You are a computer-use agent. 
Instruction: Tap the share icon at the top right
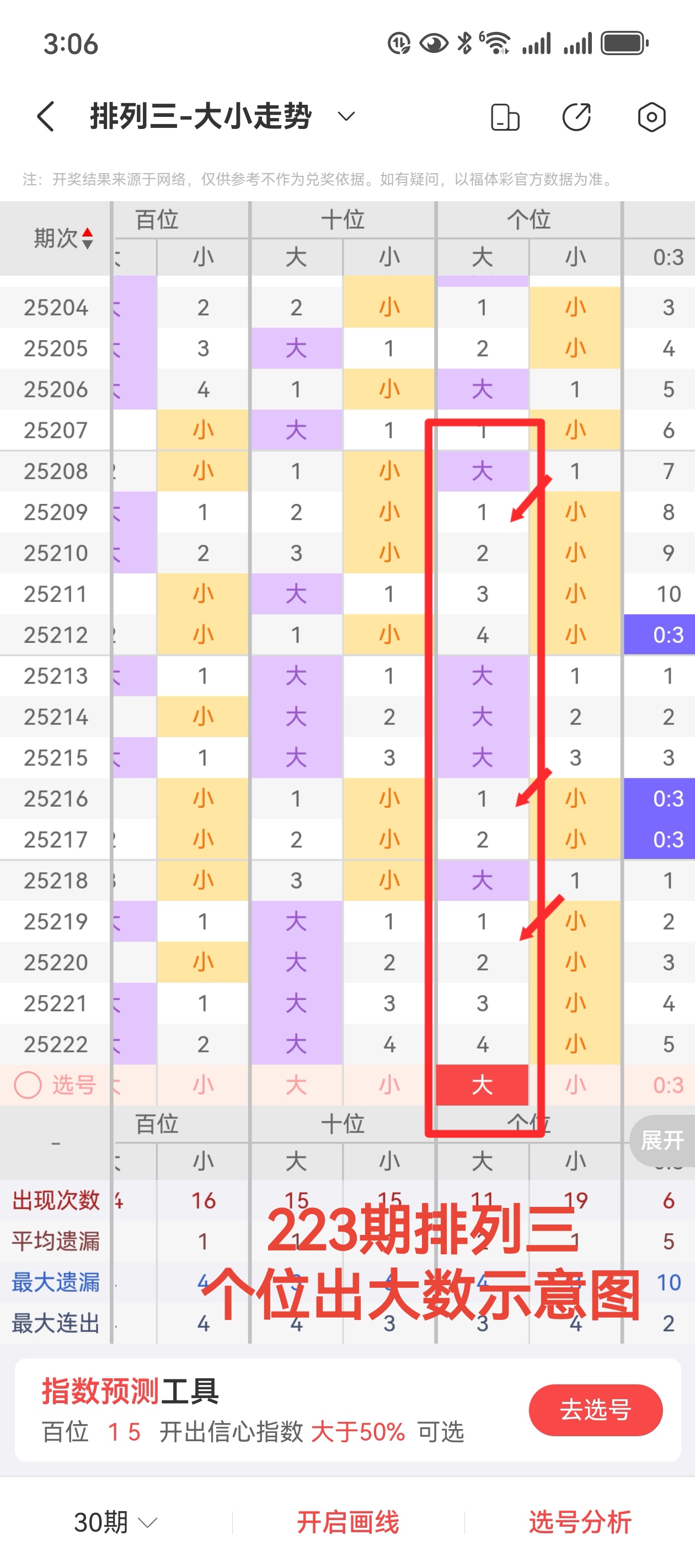tap(576, 117)
